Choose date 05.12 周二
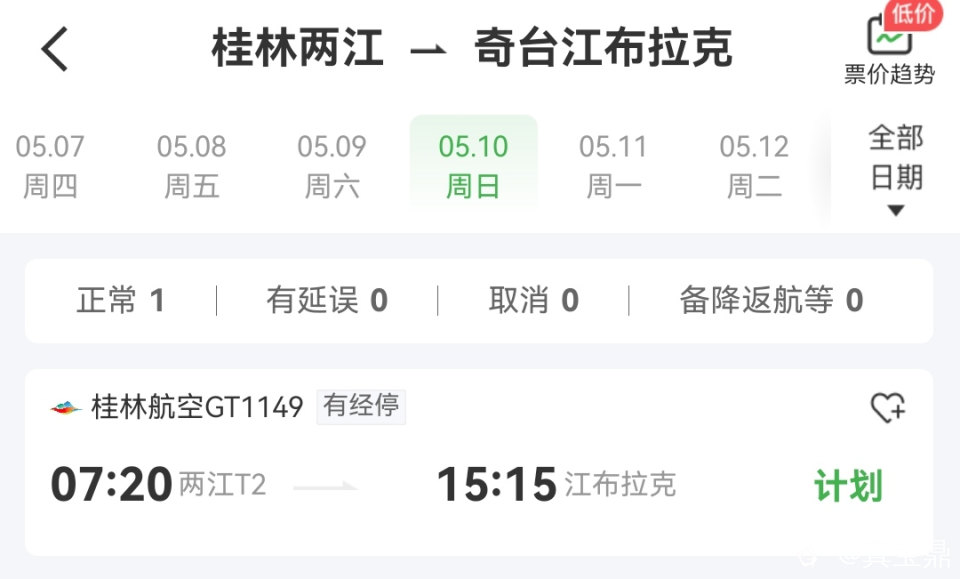The height and width of the screenshot is (579, 960). click(754, 166)
